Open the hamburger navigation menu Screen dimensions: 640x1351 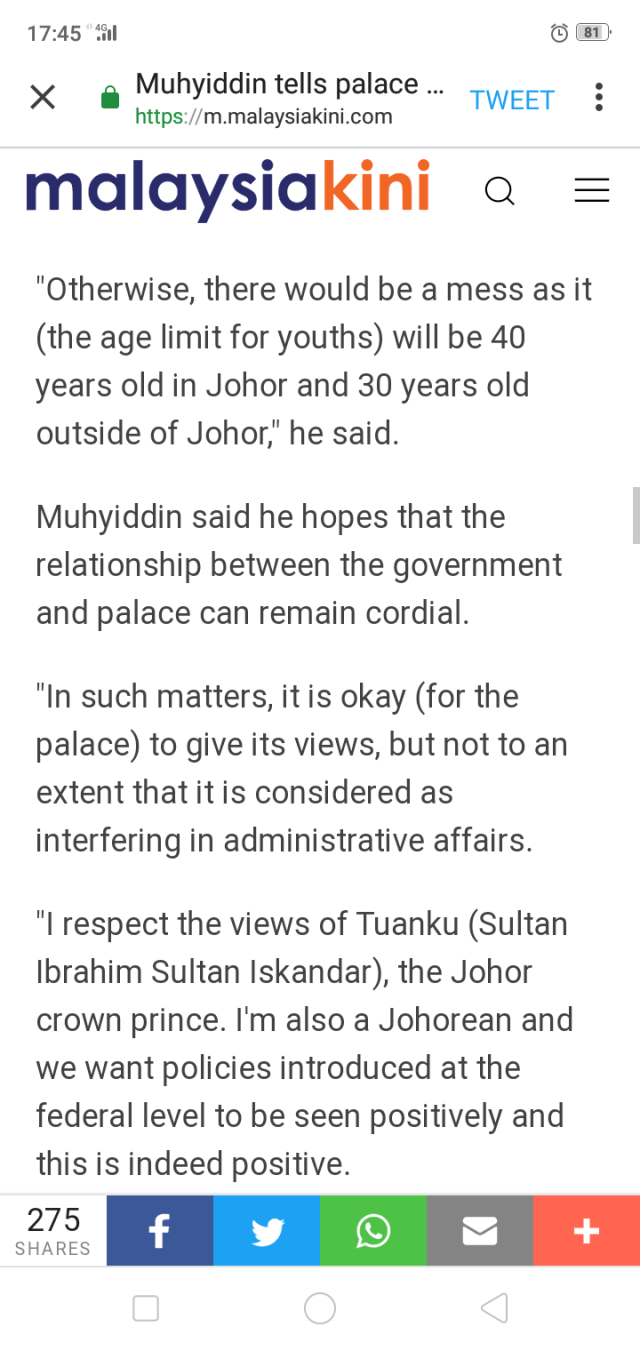coord(592,190)
